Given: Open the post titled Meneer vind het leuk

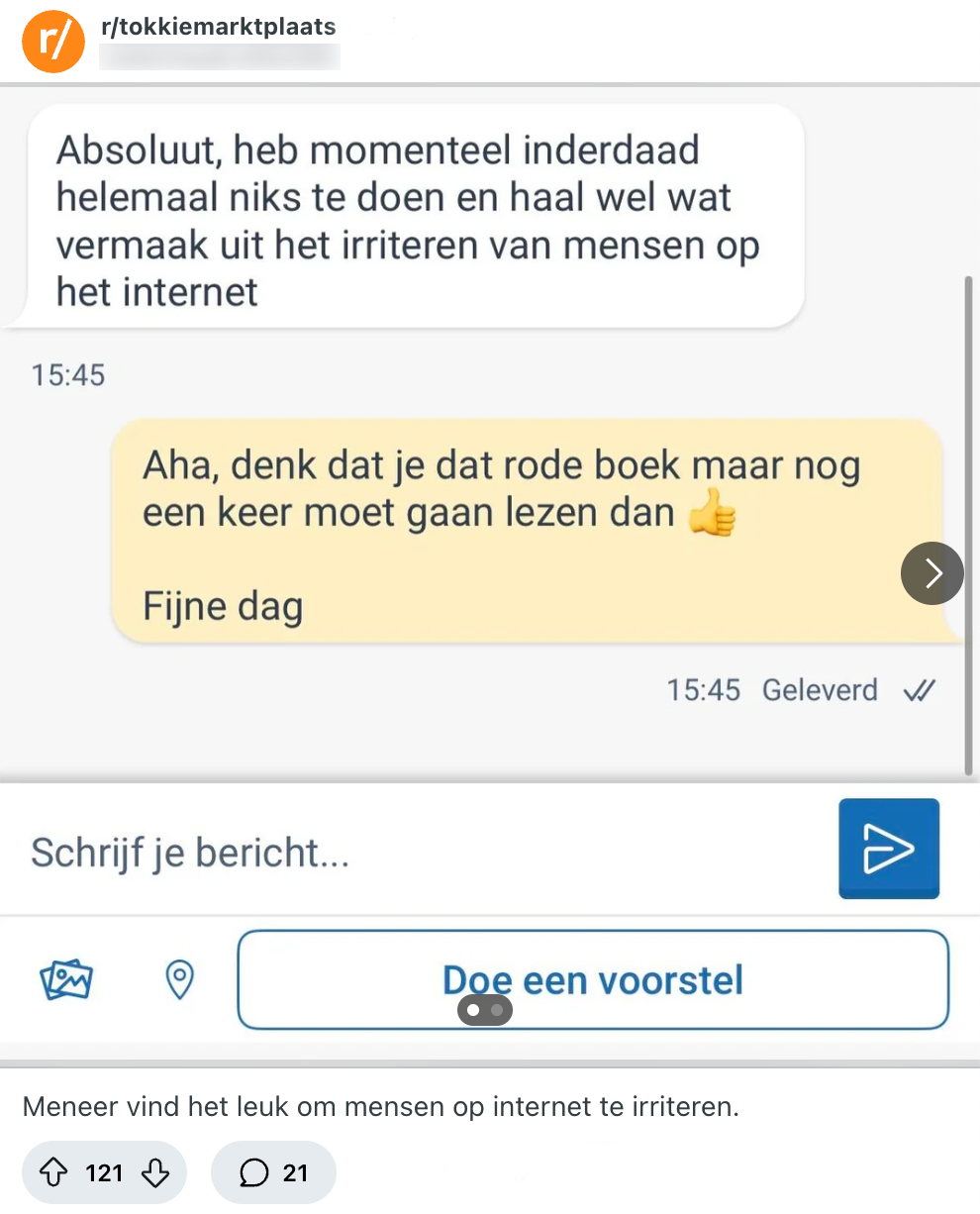Looking at the screenshot, I should (380, 1106).
